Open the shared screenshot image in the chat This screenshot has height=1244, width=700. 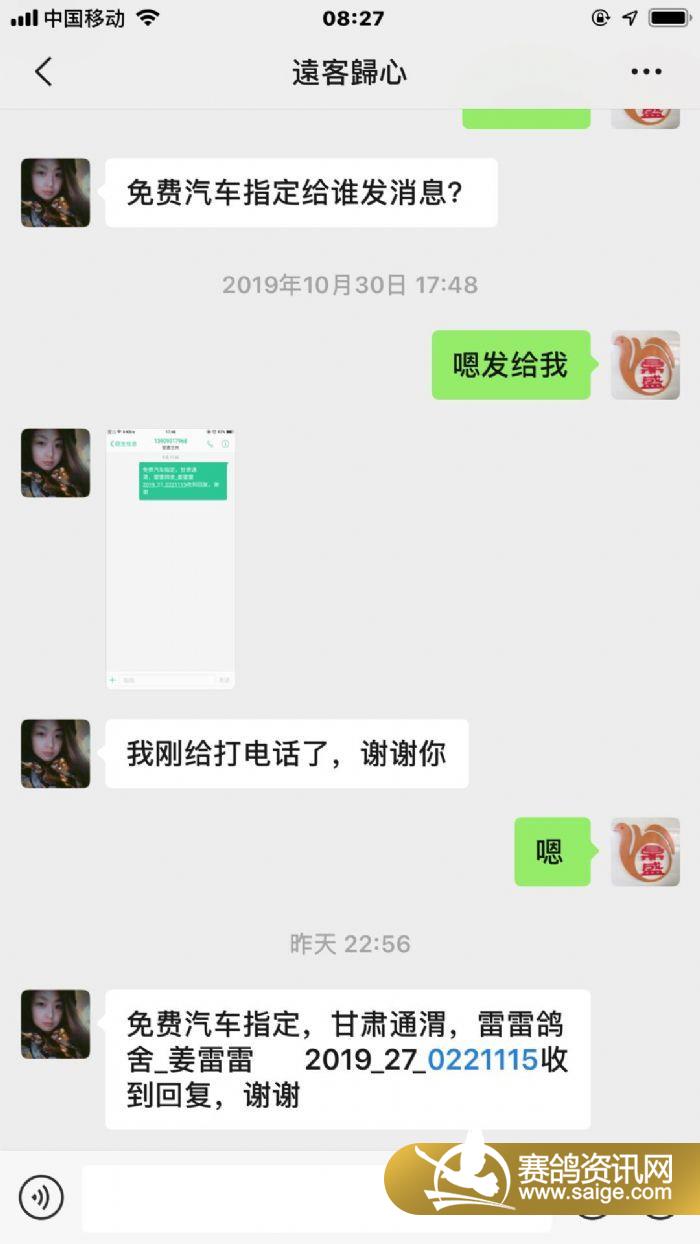tap(170, 558)
